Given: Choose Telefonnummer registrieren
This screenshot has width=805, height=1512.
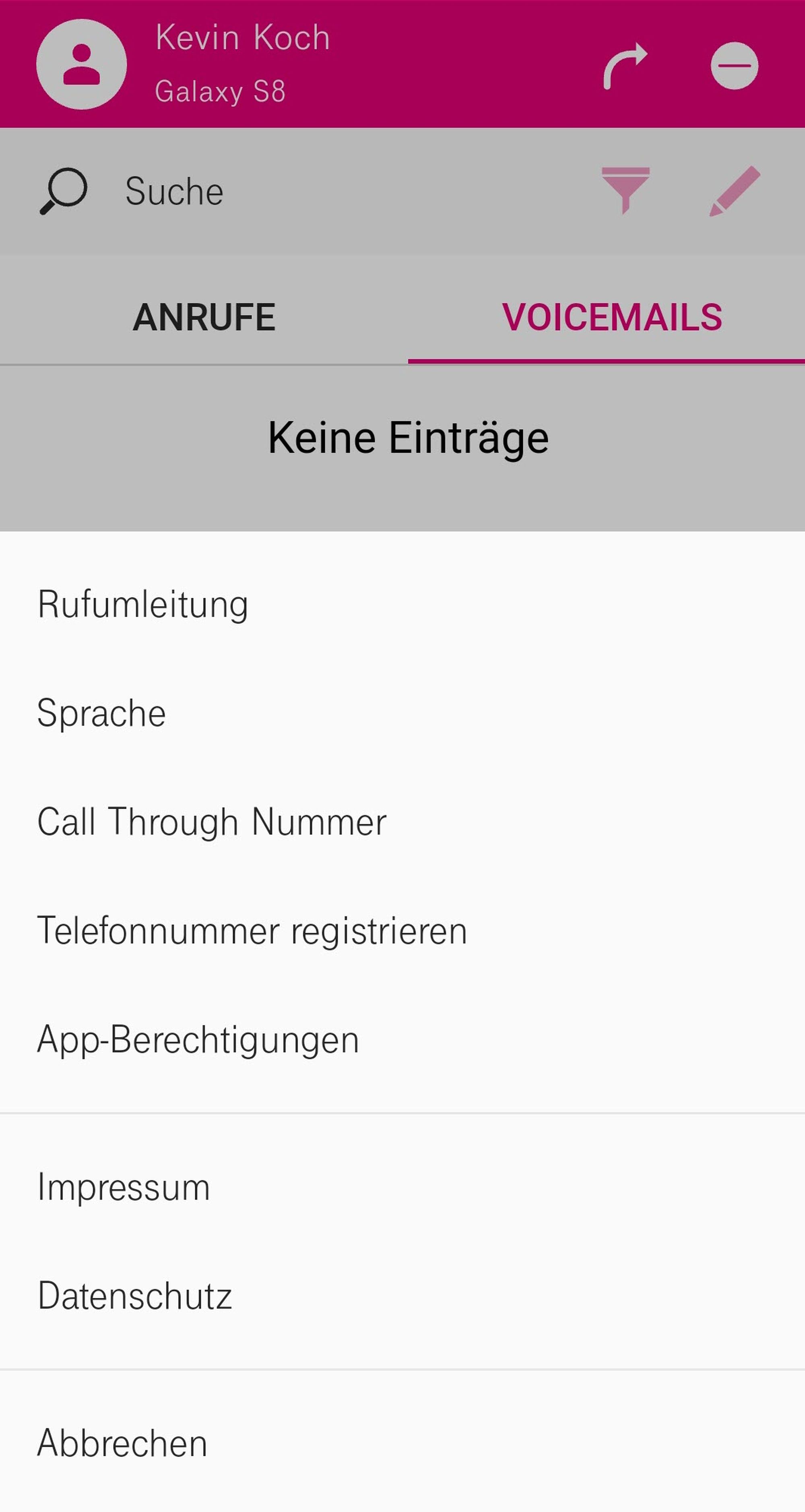Looking at the screenshot, I should coord(252,931).
